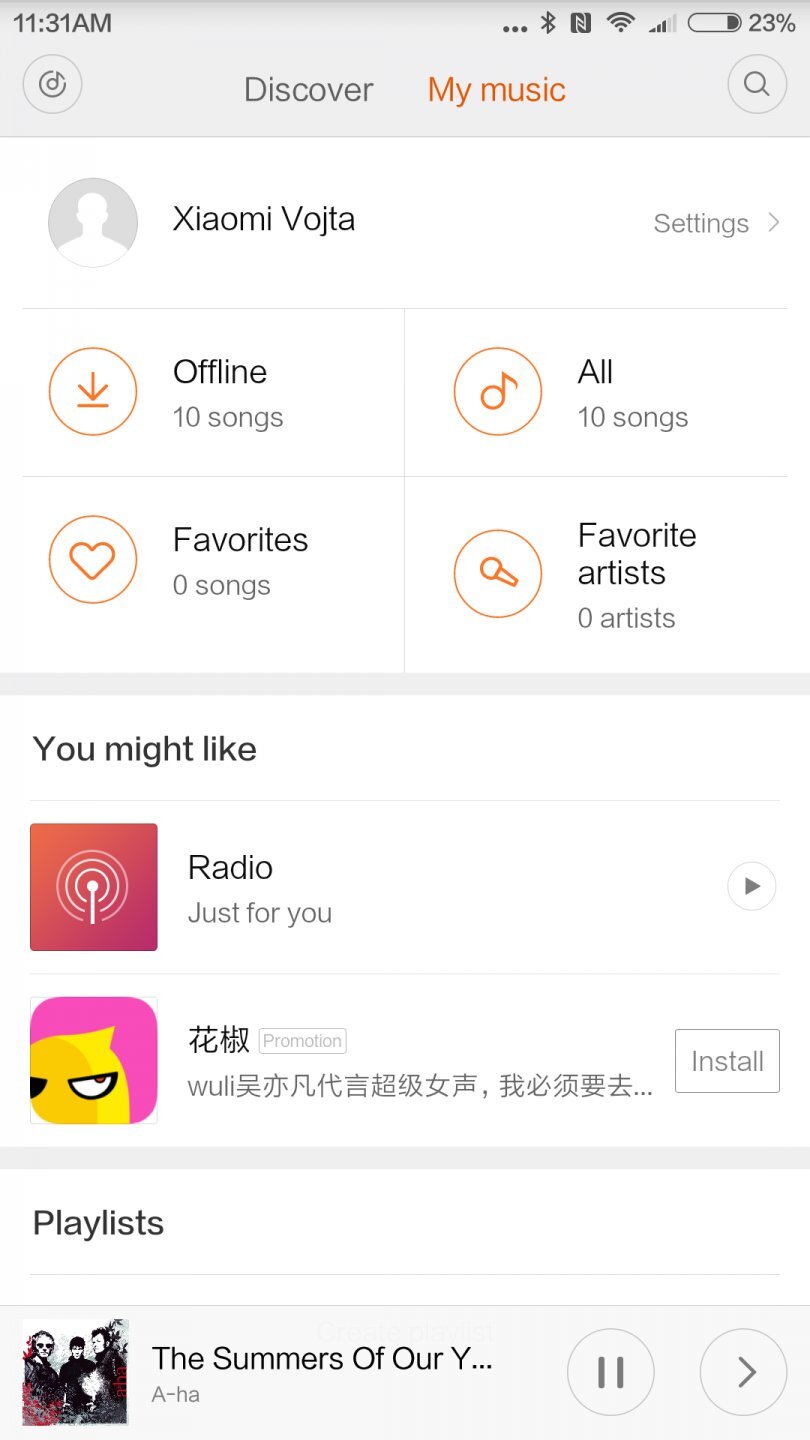810x1440 pixels.
Task: Expand the Playlists section
Action: 98,1222
